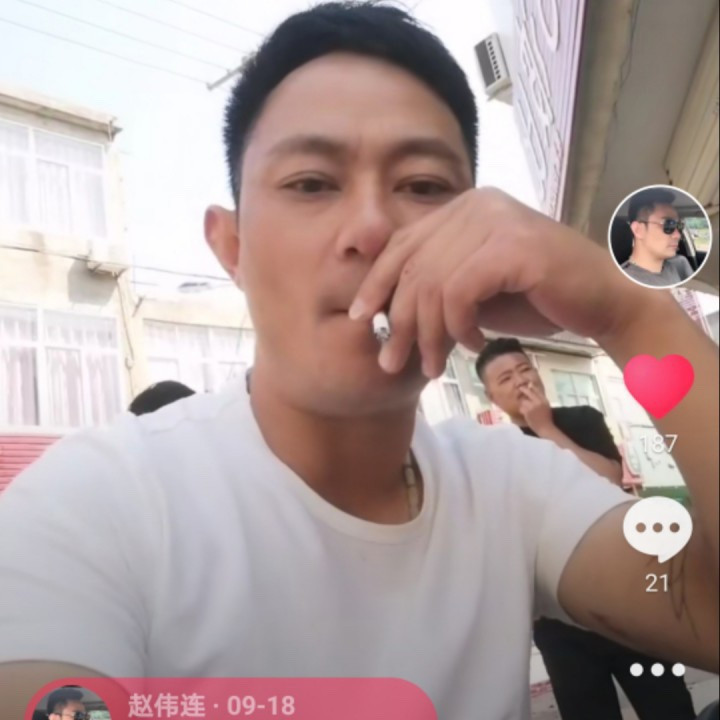720x720 pixels.
Task: Open the creator's round profile avatar
Action: click(x=659, y=237)
